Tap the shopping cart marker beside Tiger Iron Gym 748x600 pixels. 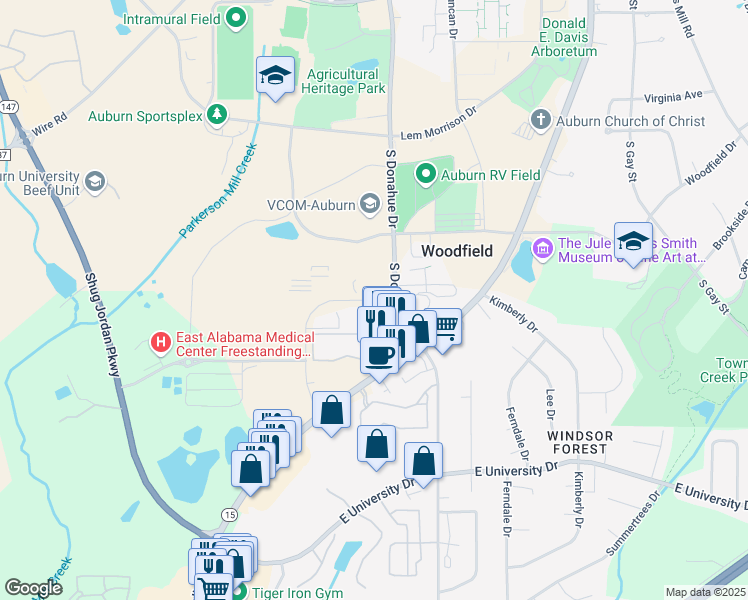[214, 587]
